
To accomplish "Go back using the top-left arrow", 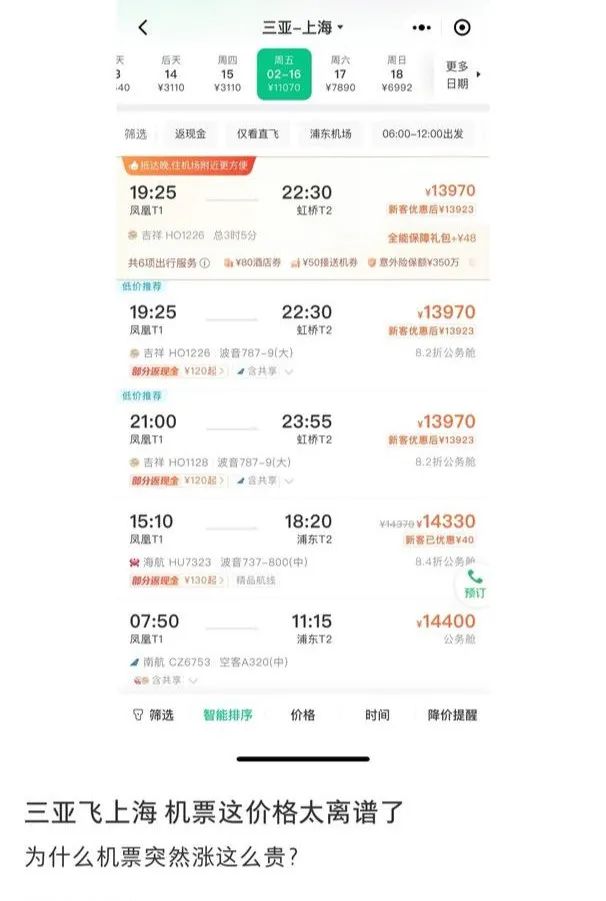I will [x=143, y=27].
